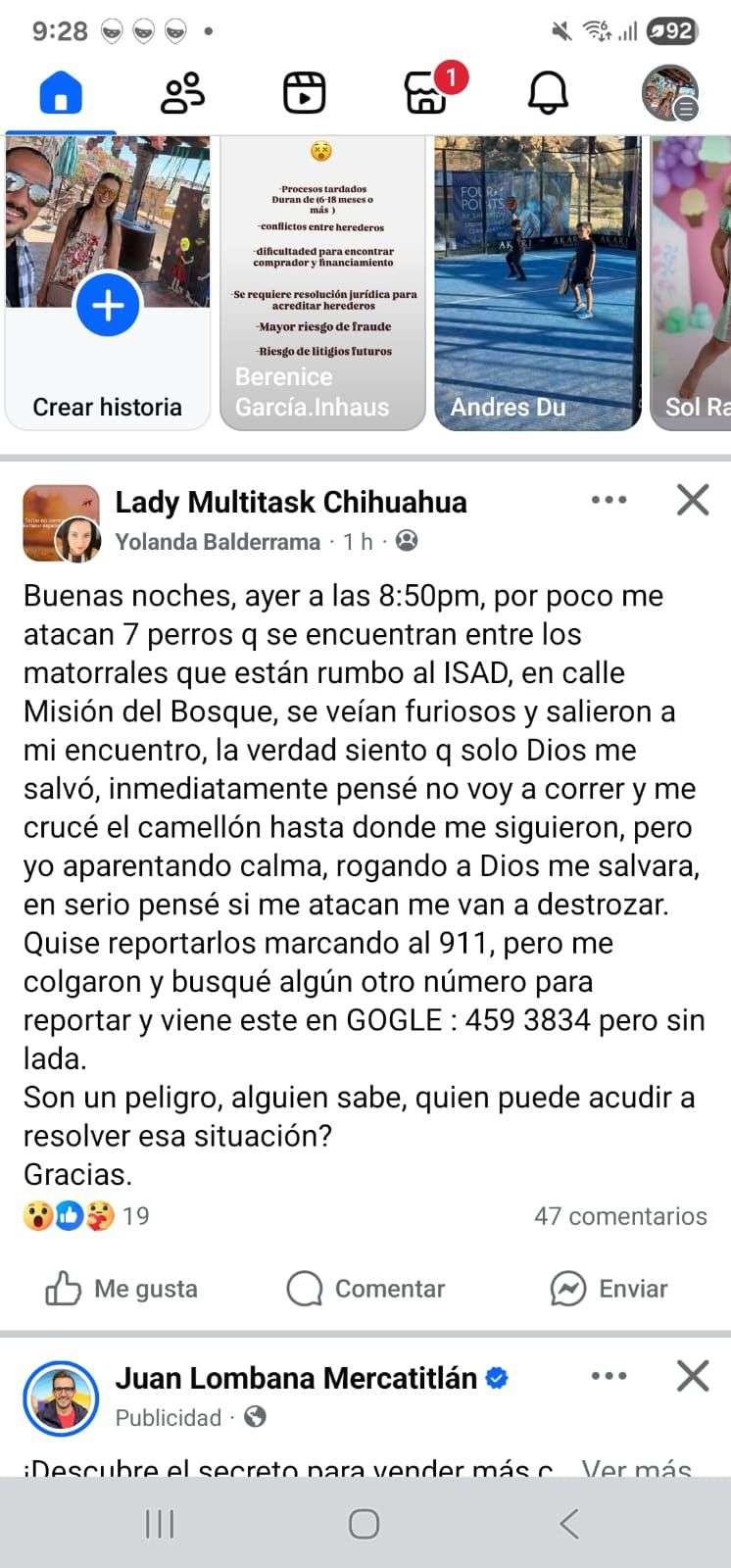Open the Lady Multitask Chihuahua group
The height and width of the screenshot is (1568, 731).
click(291, 502)
